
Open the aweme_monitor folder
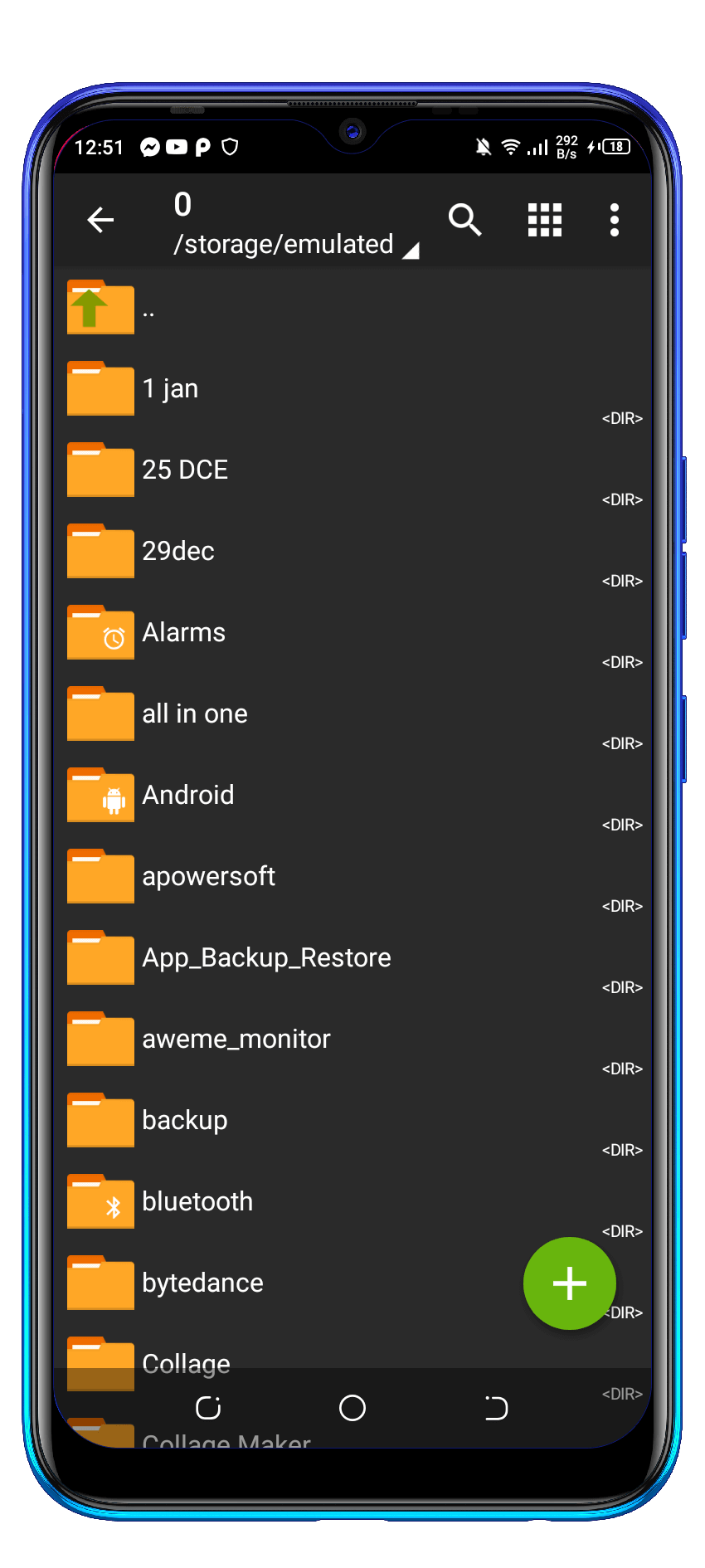pos(352,1040)
